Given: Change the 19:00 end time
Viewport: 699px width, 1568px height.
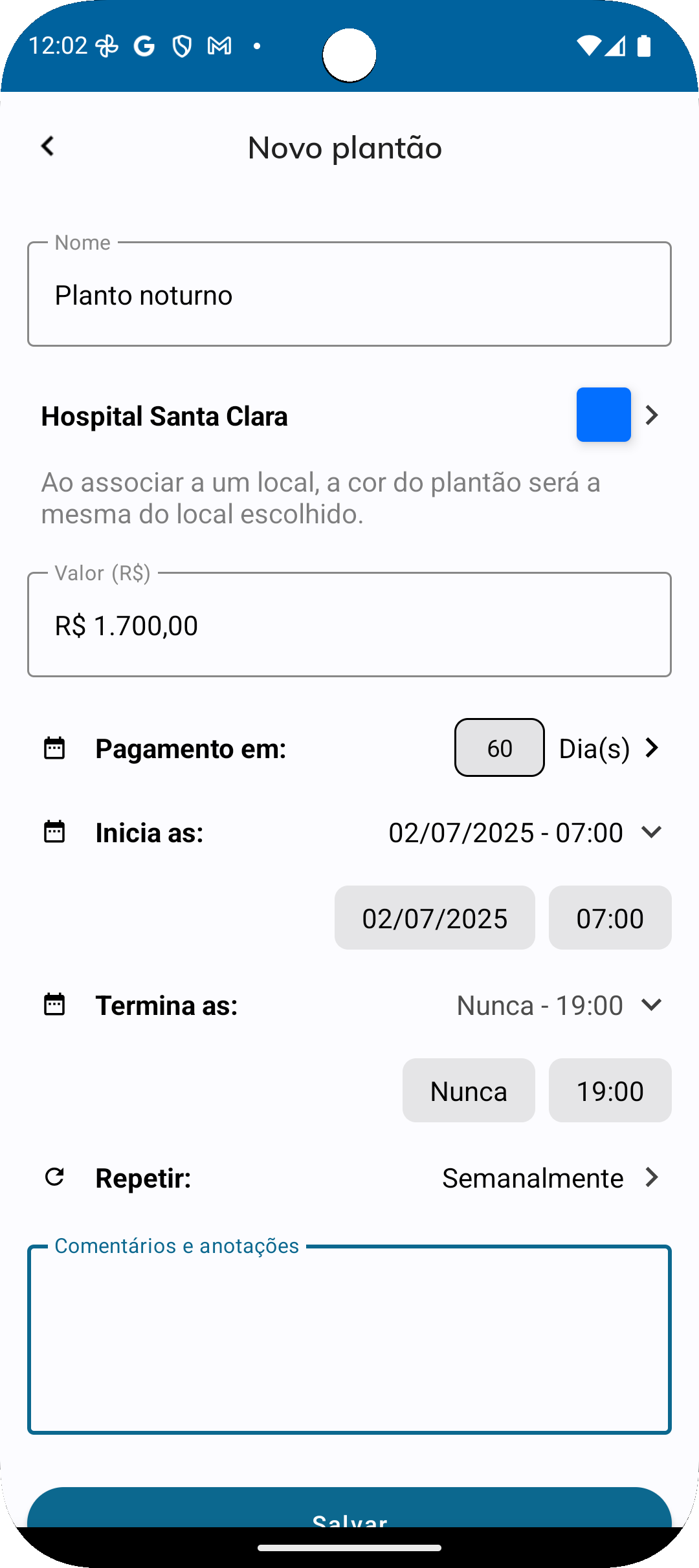Looking at the screenshot, I should [610, 1091].
